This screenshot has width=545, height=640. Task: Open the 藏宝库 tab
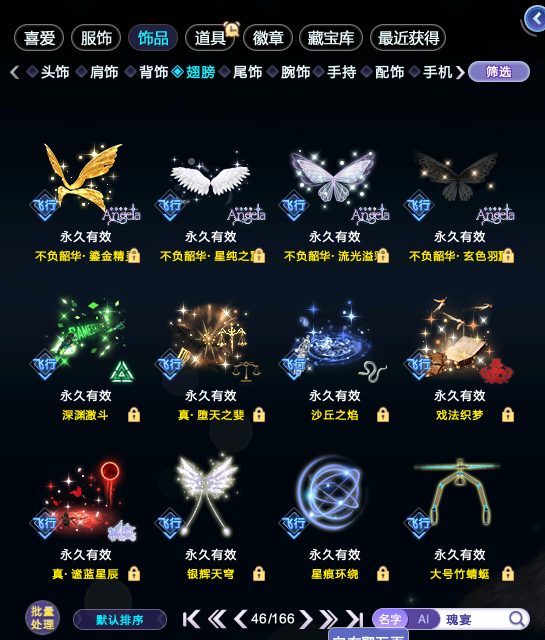pyautogui.click(x=331, y=38)
